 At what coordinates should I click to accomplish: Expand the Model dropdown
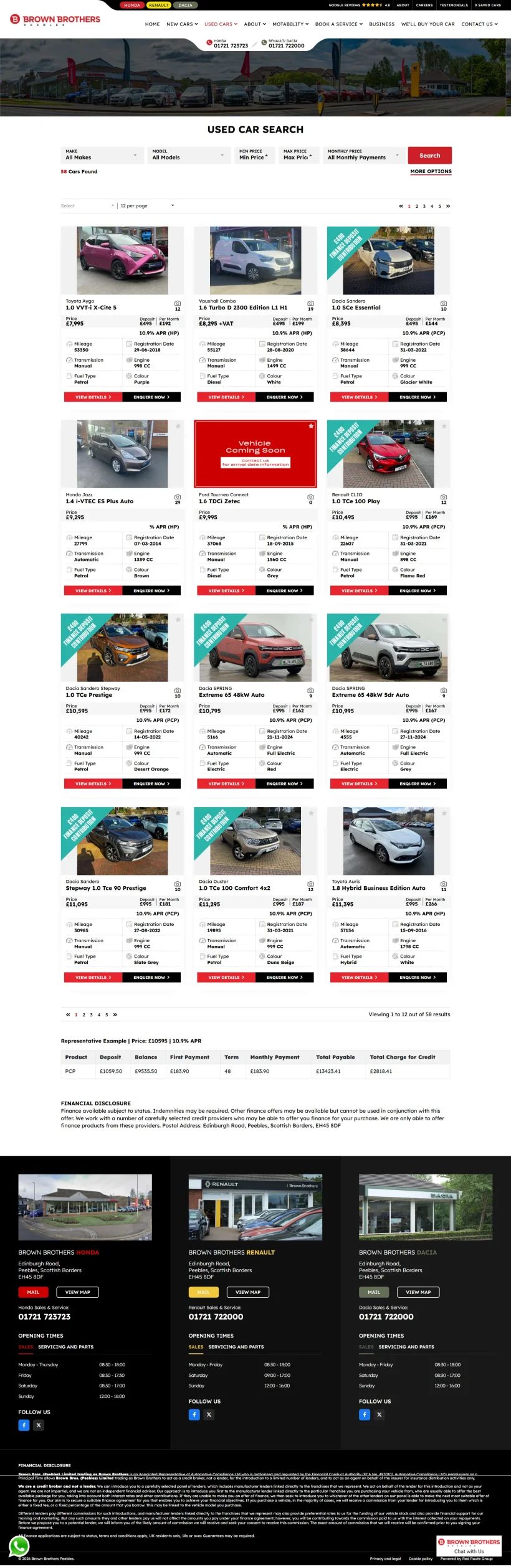tap(188, 154)
